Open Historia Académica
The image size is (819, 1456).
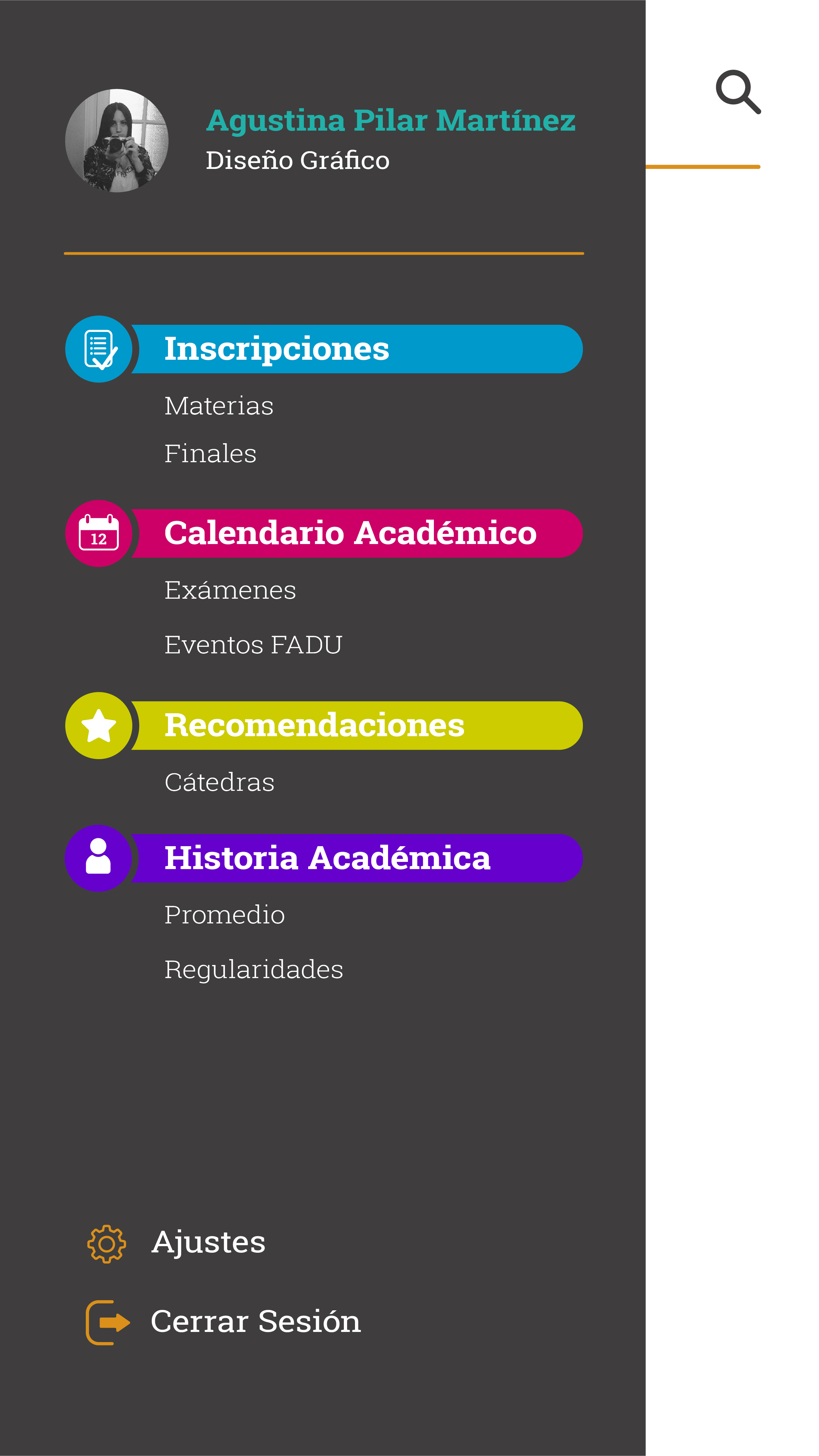[x=324, y=858]
